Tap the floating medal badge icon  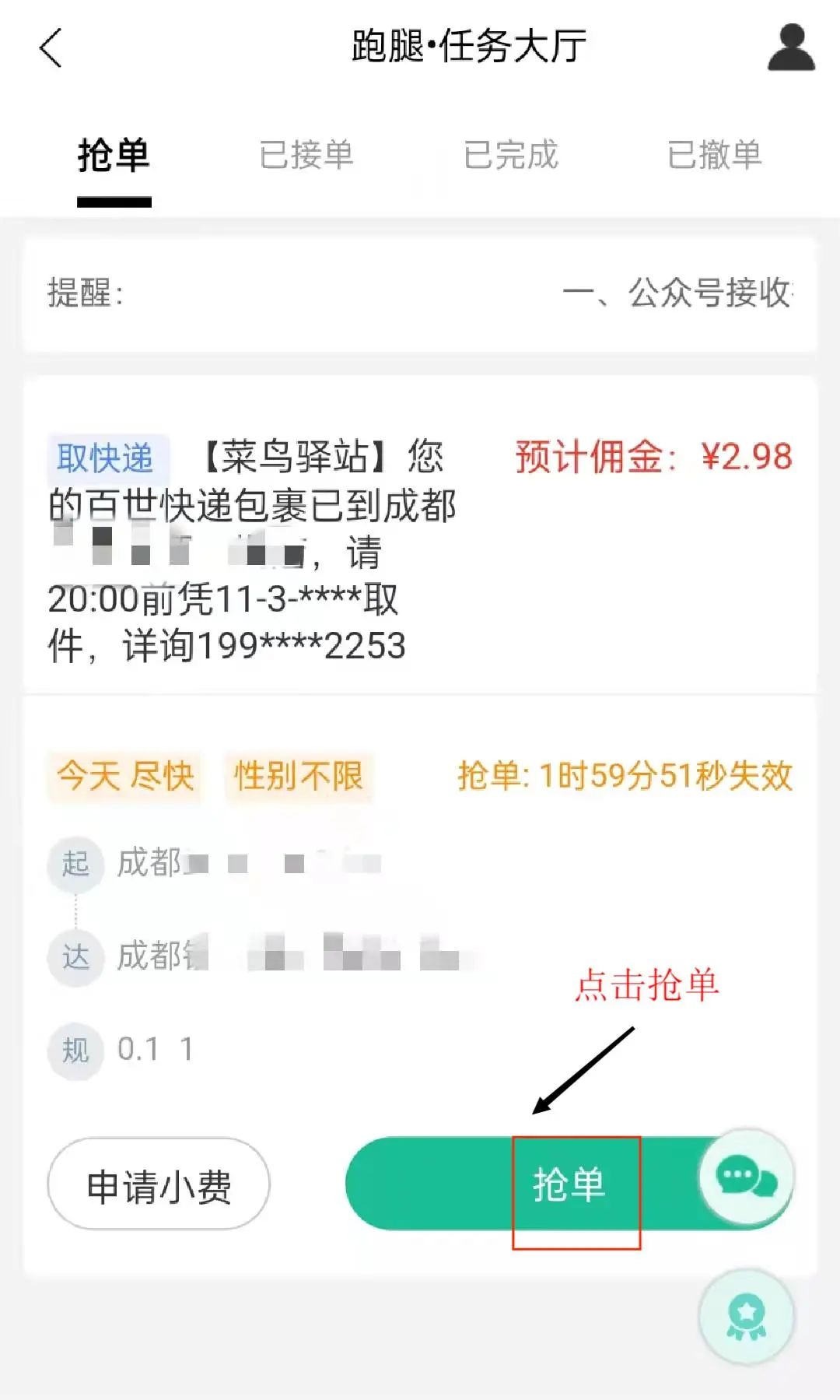pyautogui.click(x=746, y=1317)
